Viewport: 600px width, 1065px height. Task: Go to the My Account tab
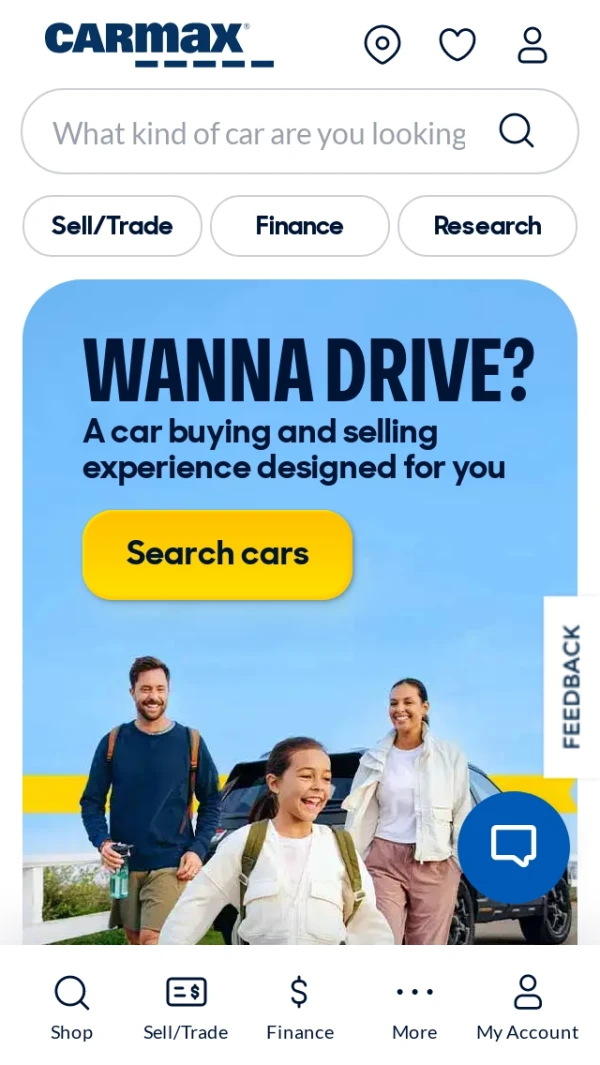coord(527,1008)
